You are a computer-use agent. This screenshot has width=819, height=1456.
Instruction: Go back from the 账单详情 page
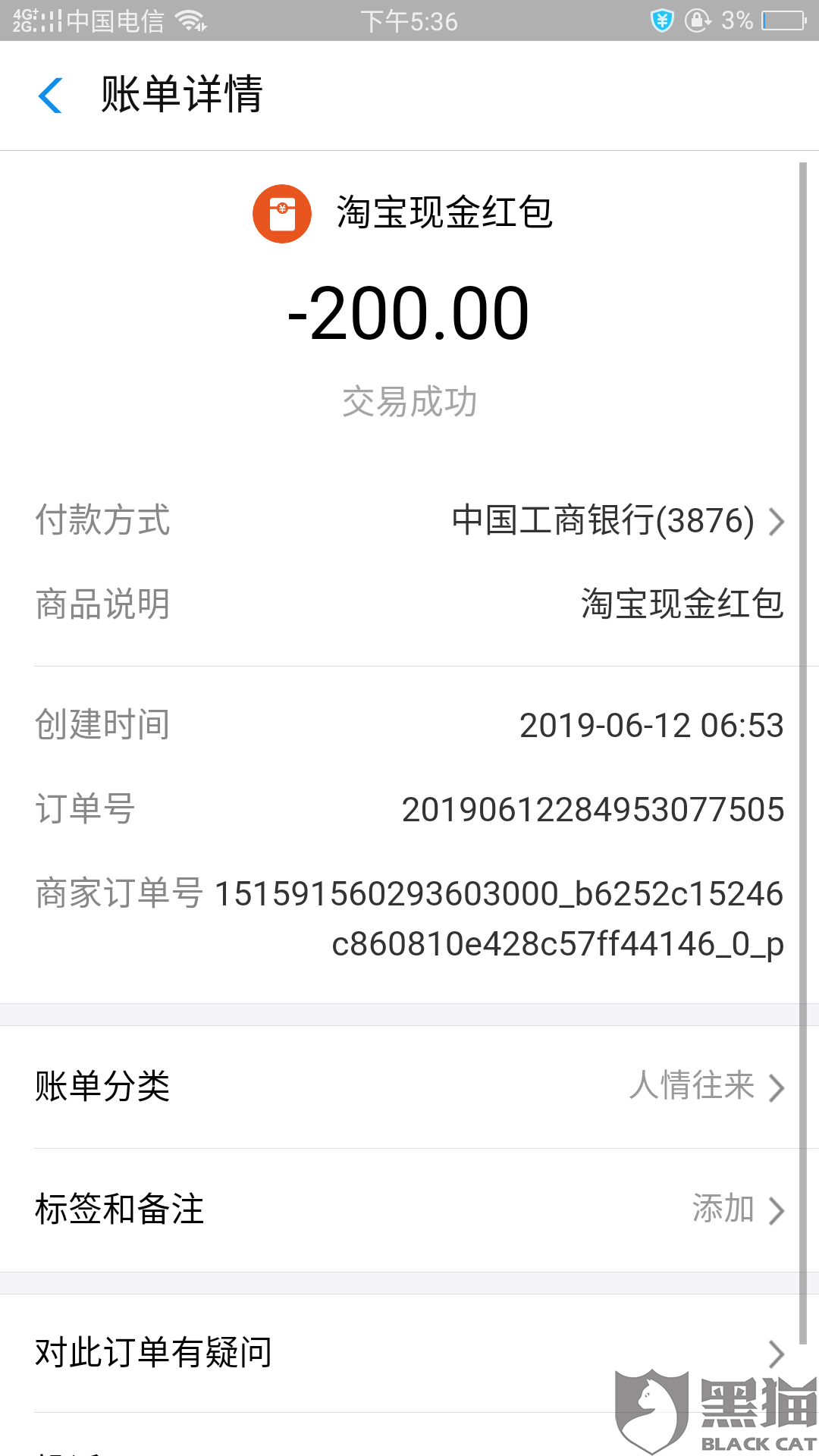coord(50,96)
